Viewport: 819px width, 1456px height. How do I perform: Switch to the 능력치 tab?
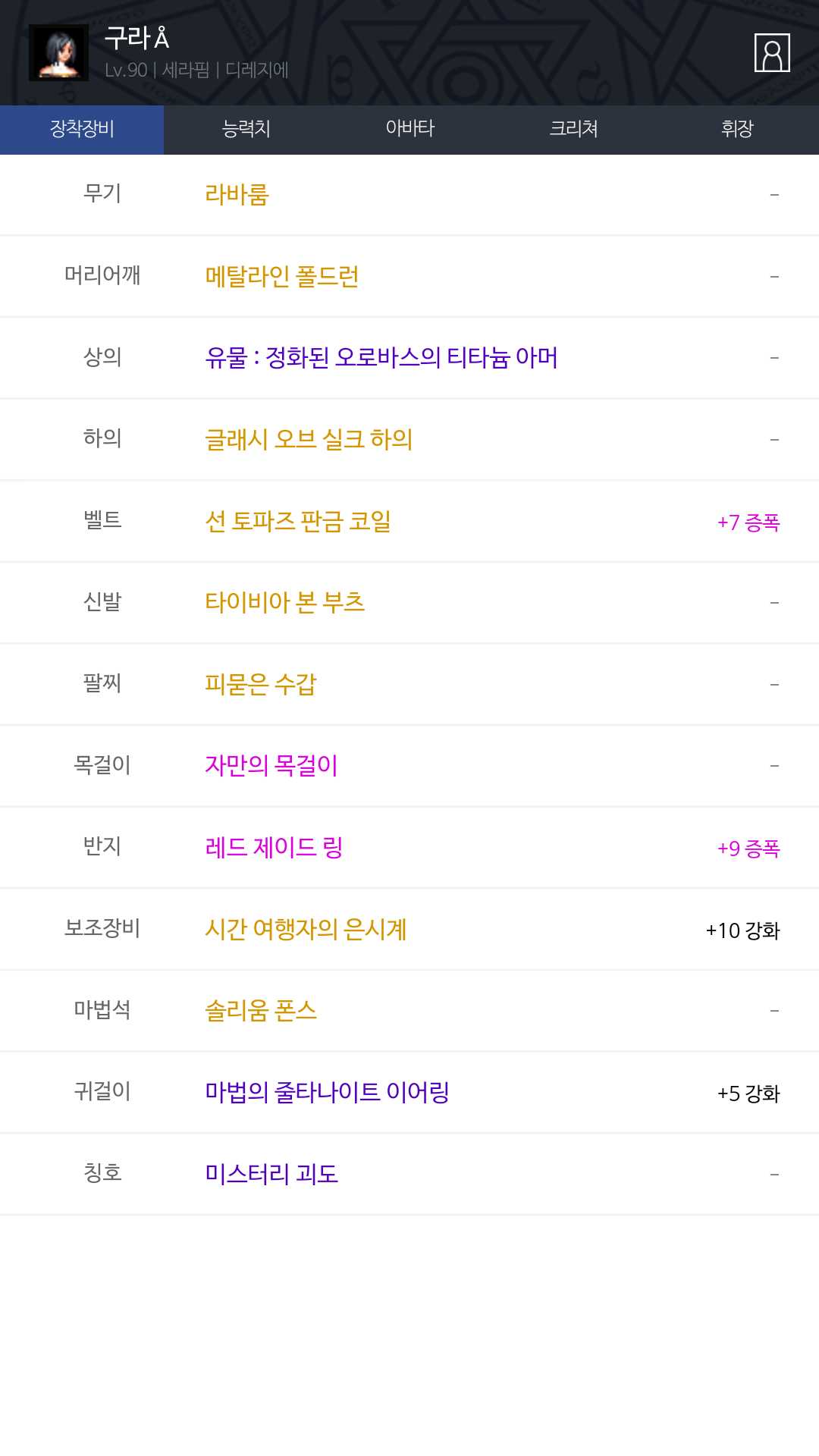click(246, 130)
